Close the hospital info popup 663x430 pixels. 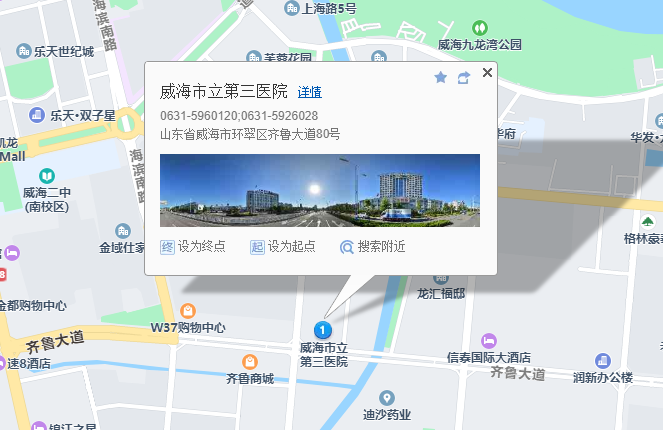click(x=487, y=72)
